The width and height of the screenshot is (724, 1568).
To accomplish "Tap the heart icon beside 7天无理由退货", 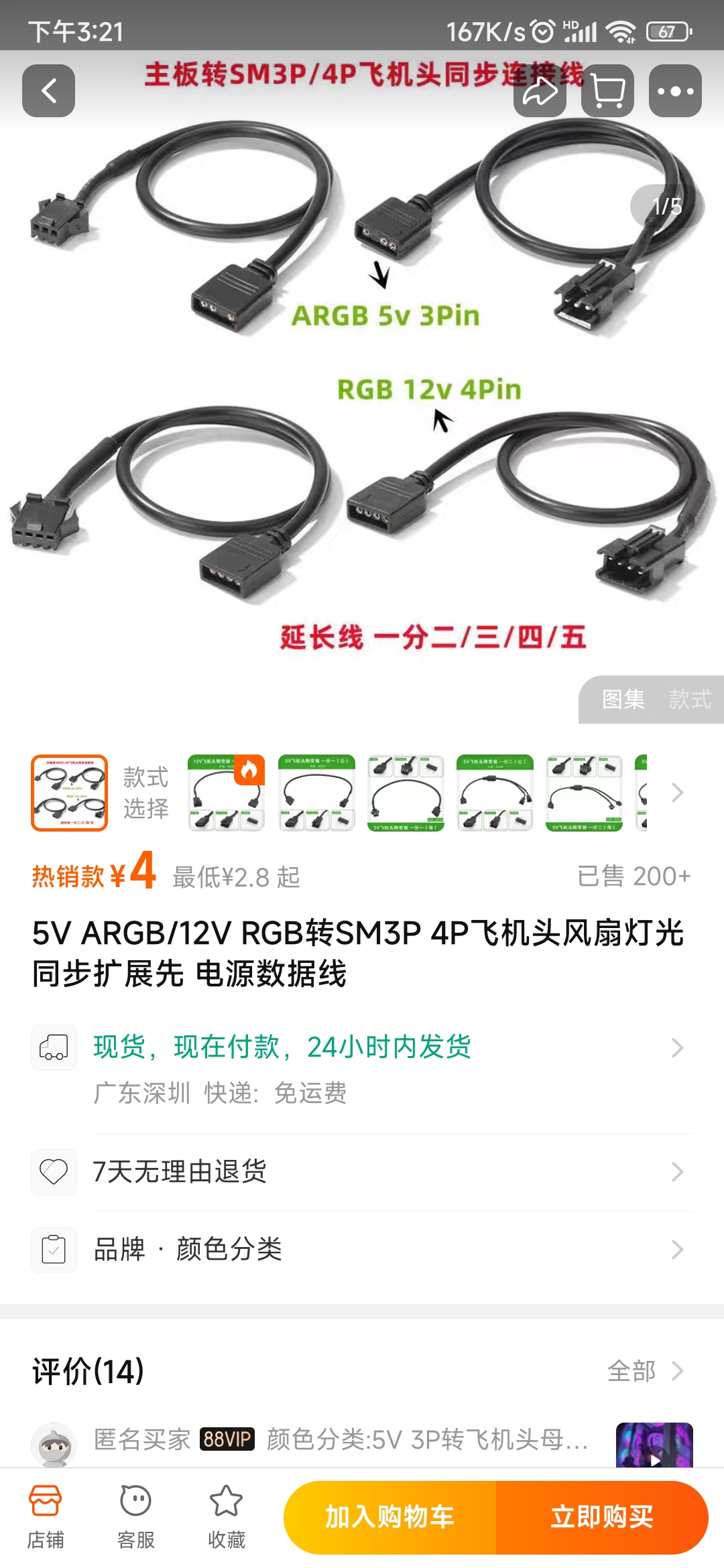I will pyautogui.click(x=54, y=1172).
